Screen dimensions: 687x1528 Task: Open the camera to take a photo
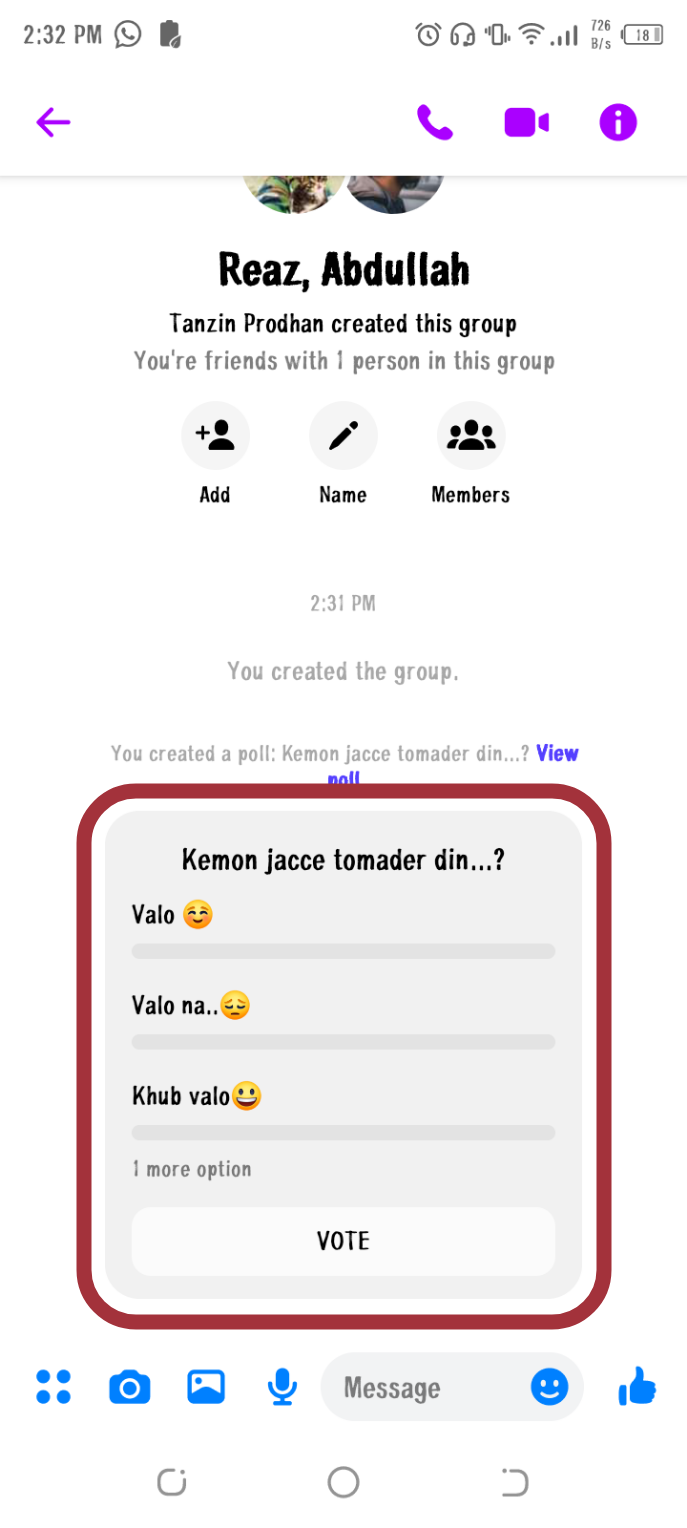[x=129, y=1387]
